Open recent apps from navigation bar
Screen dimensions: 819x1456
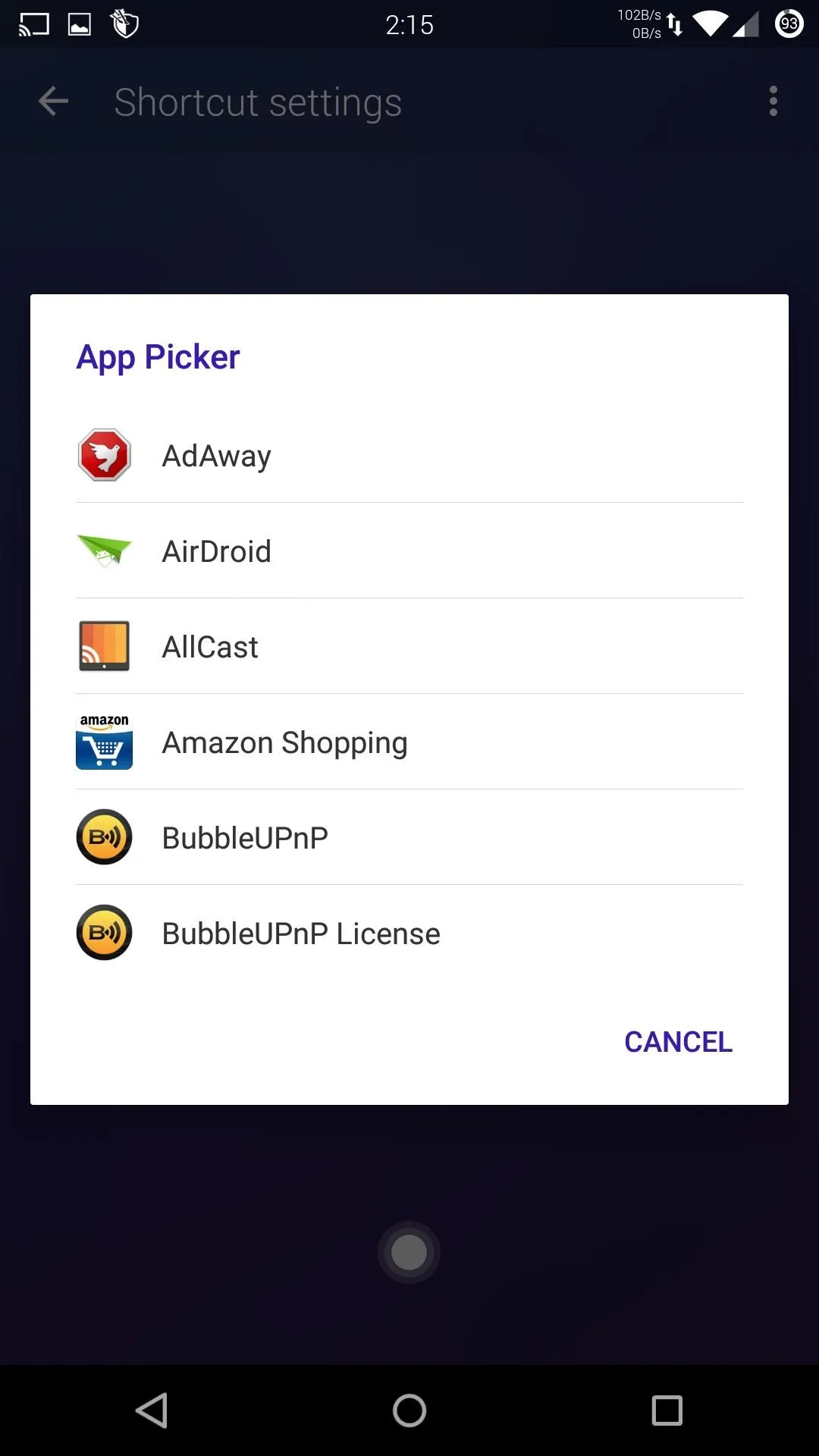tap(667, 1410)
